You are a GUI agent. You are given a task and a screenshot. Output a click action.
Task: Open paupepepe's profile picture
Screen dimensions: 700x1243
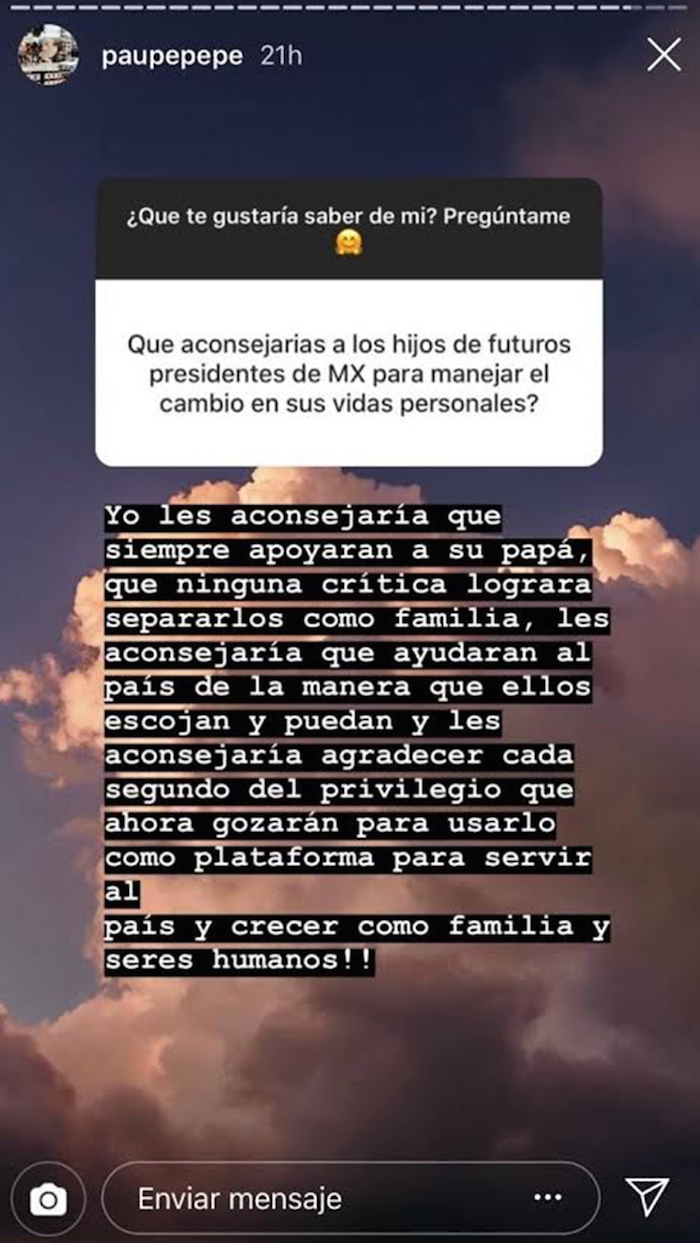pyautogui.click(x=48, y=55)
